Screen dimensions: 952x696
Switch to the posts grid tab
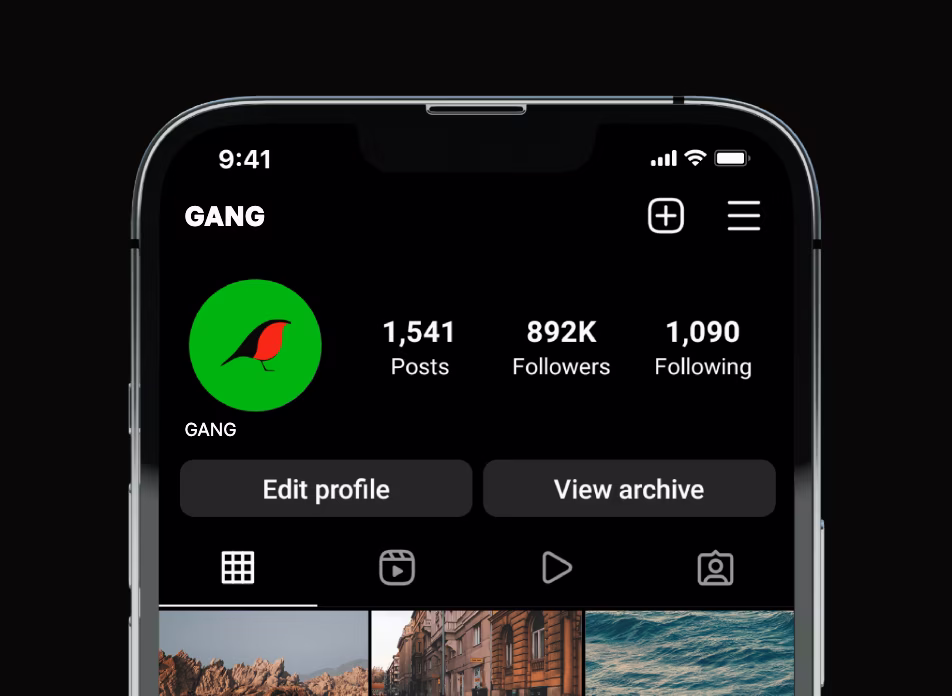pyautogui.click(x=238, y=568)
